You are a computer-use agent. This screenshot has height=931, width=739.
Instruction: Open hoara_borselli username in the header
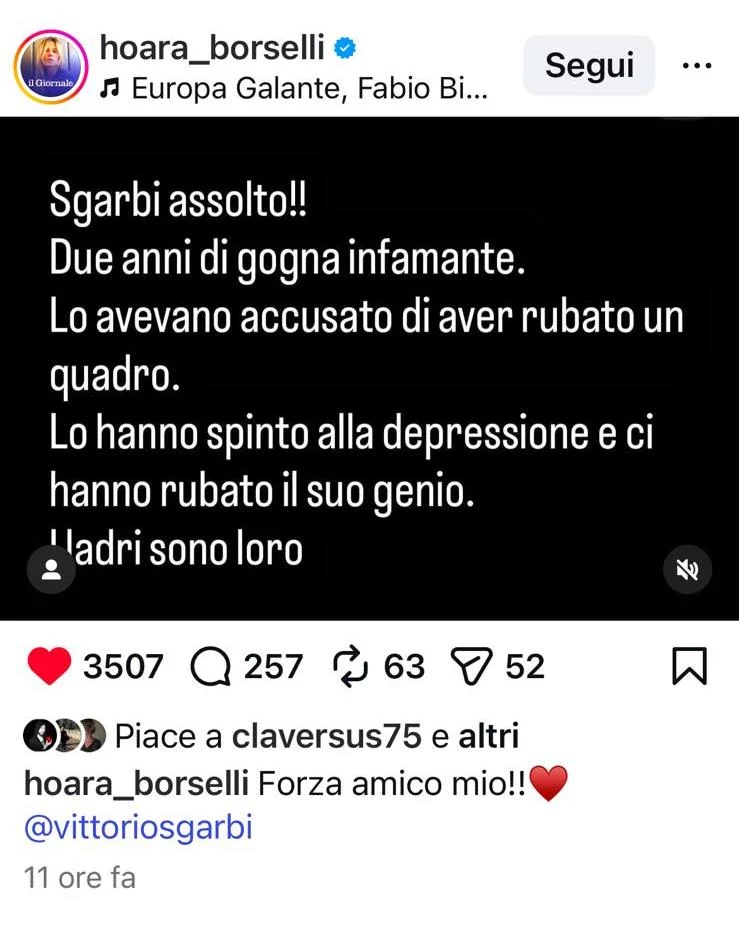click(212, 46)
